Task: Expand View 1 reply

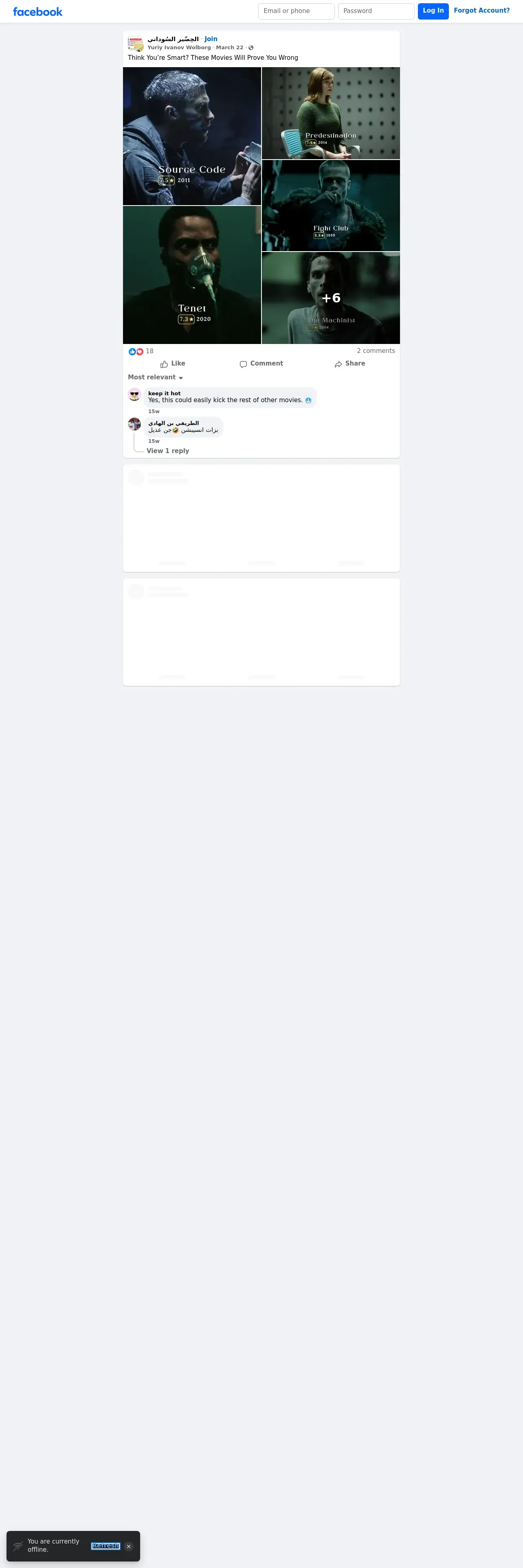Action: 168,451
